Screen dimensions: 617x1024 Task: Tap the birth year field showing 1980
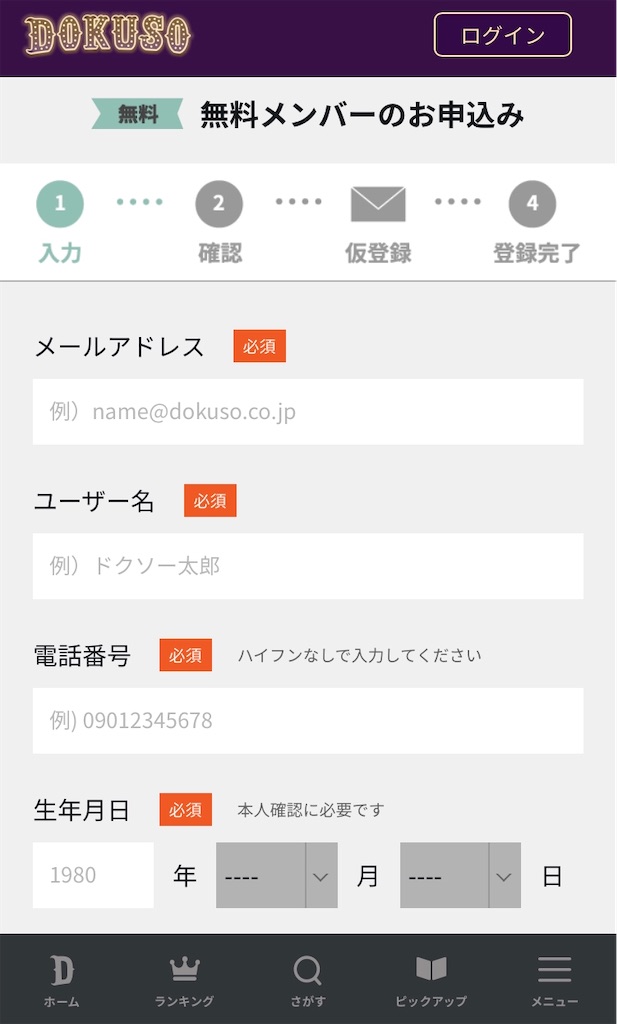click(x=93, y=874)
